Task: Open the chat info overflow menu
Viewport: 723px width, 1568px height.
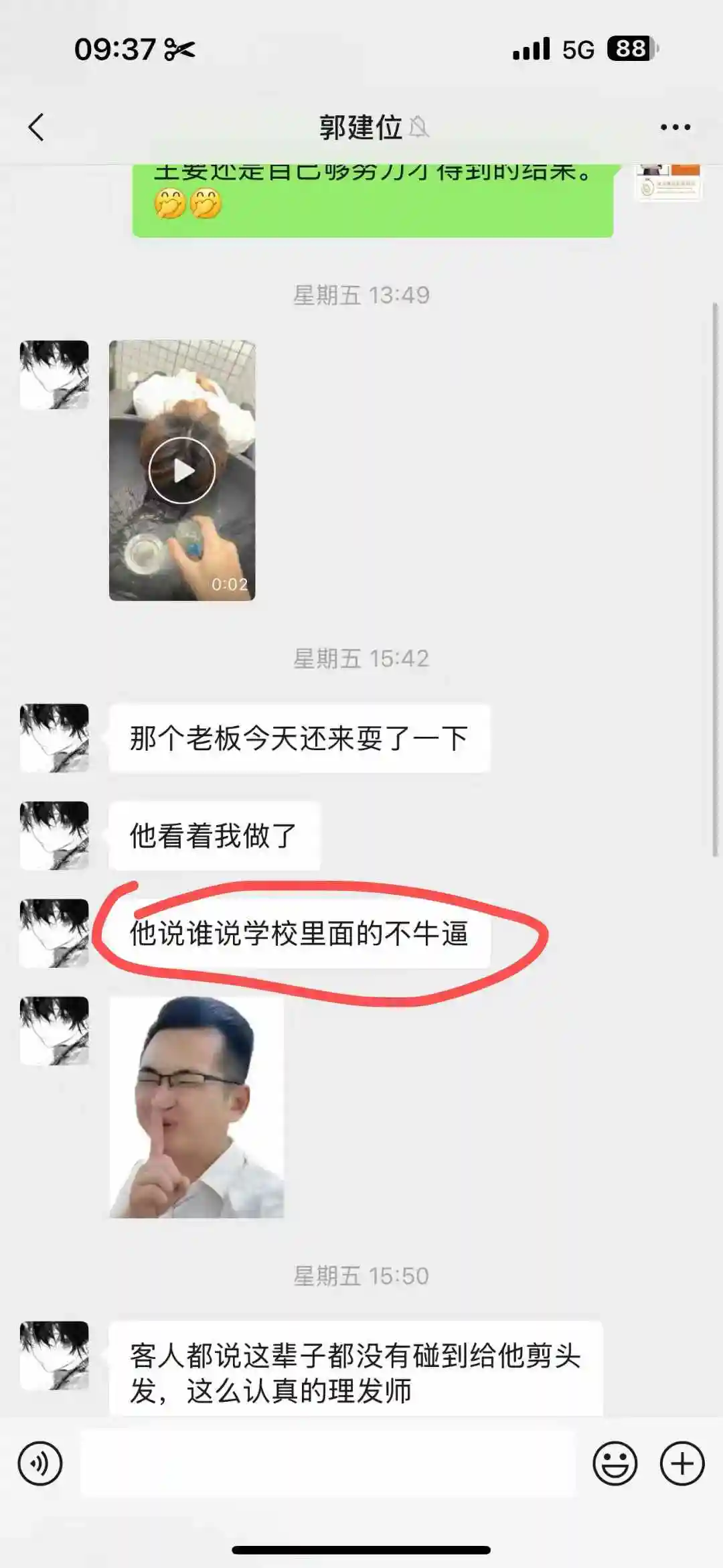Action: click(675, 127)
